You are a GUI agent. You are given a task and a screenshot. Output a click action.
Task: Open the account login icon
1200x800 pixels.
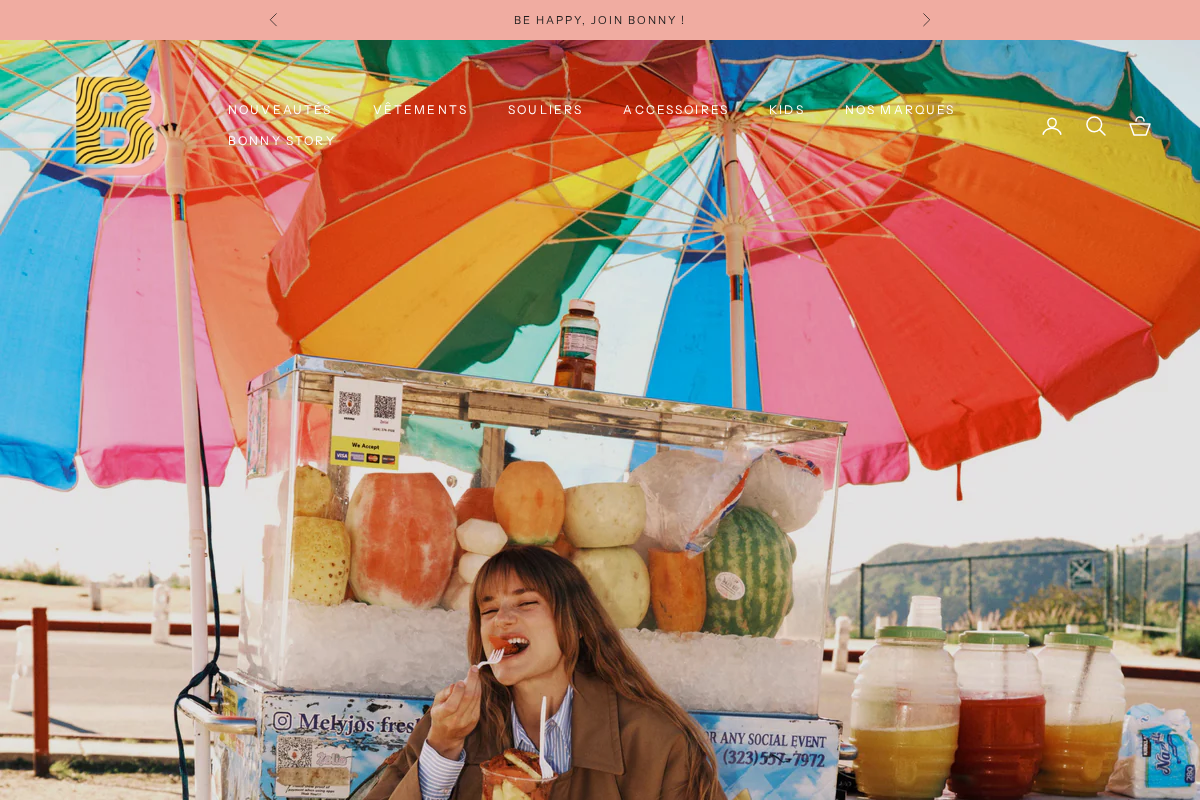(1052, 126)
